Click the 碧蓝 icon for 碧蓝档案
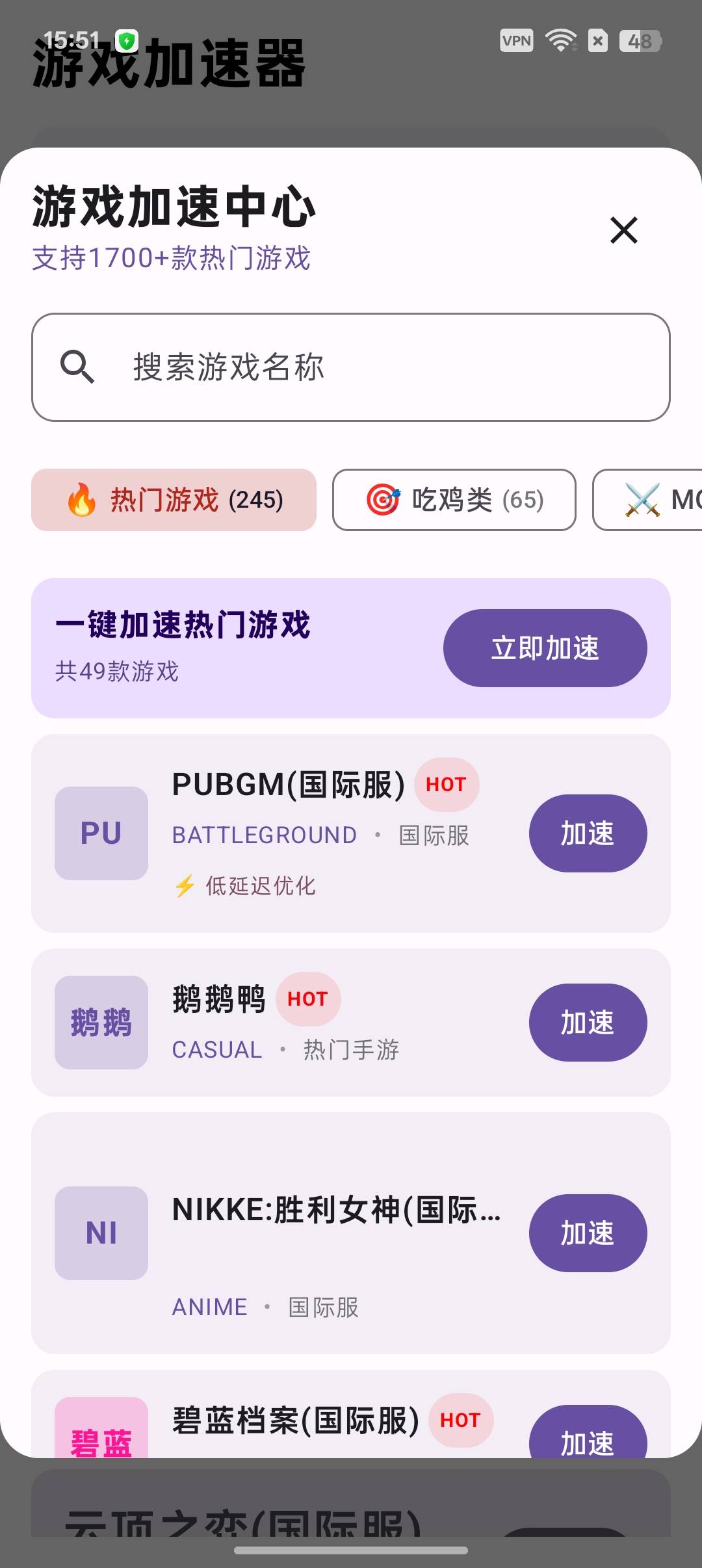Viewport: 702px width, 1568px height. [101, 1439]
